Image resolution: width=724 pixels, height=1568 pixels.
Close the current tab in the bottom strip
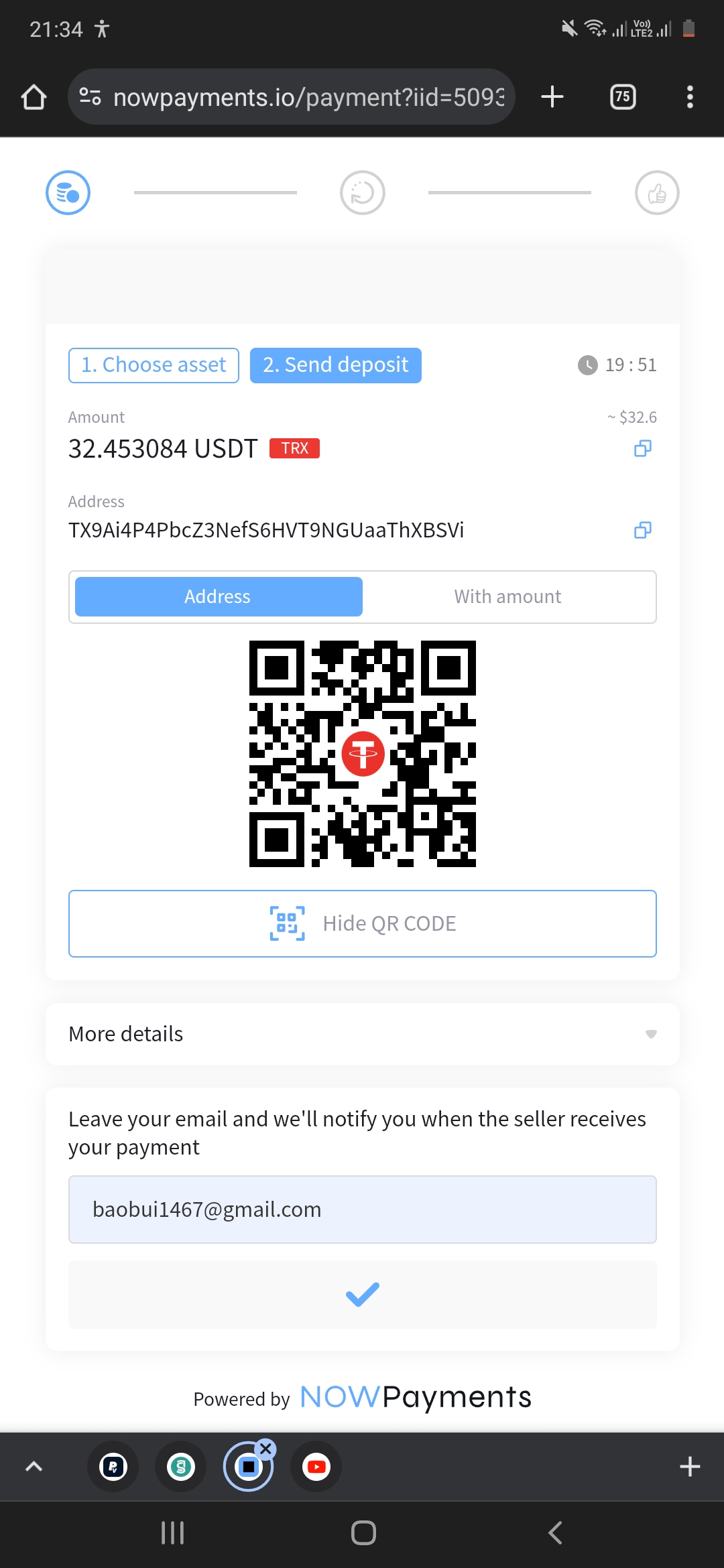coord(266,1449)
